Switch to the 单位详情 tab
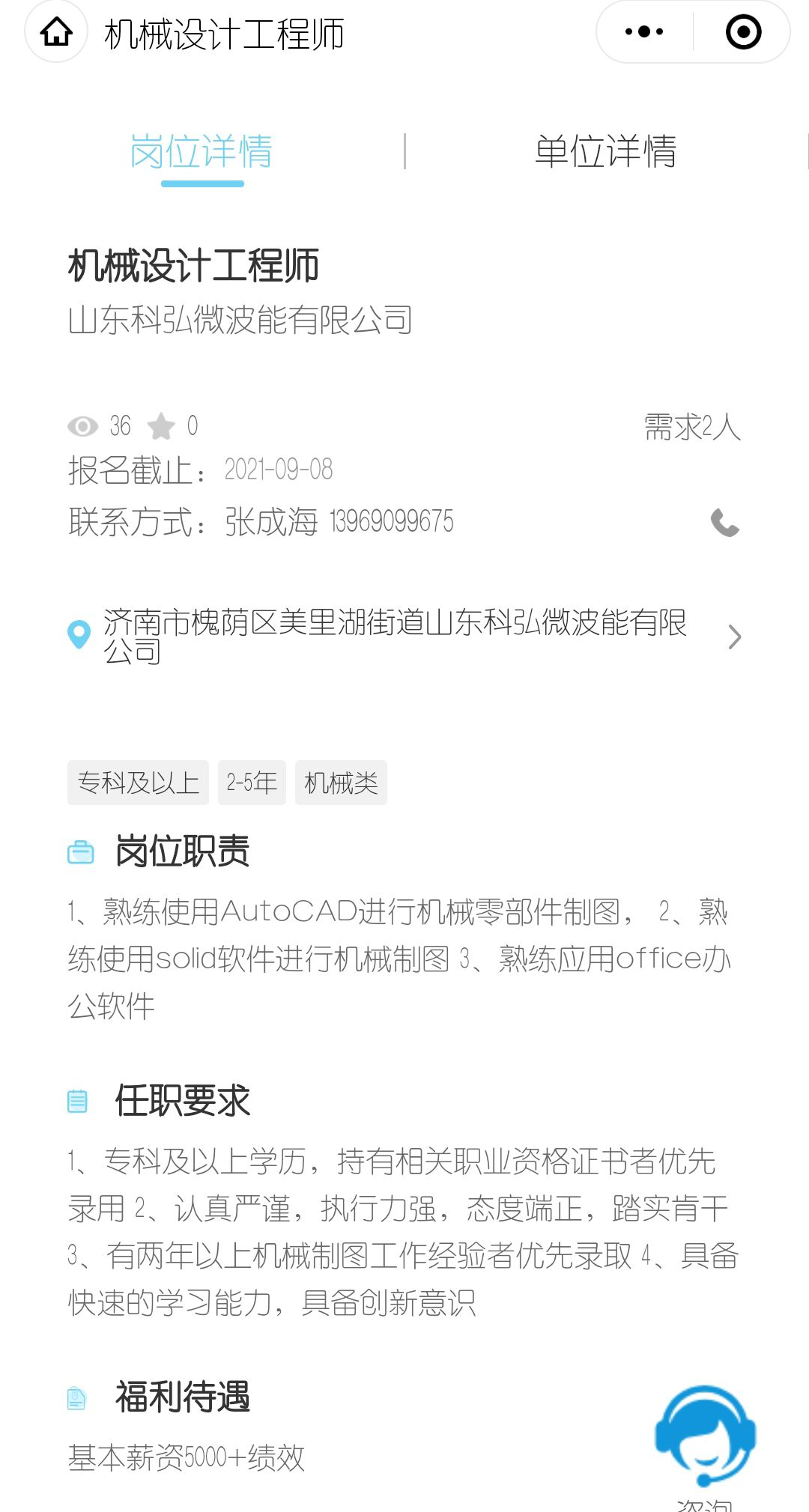809x1512 pixels. tap(605, 151)
